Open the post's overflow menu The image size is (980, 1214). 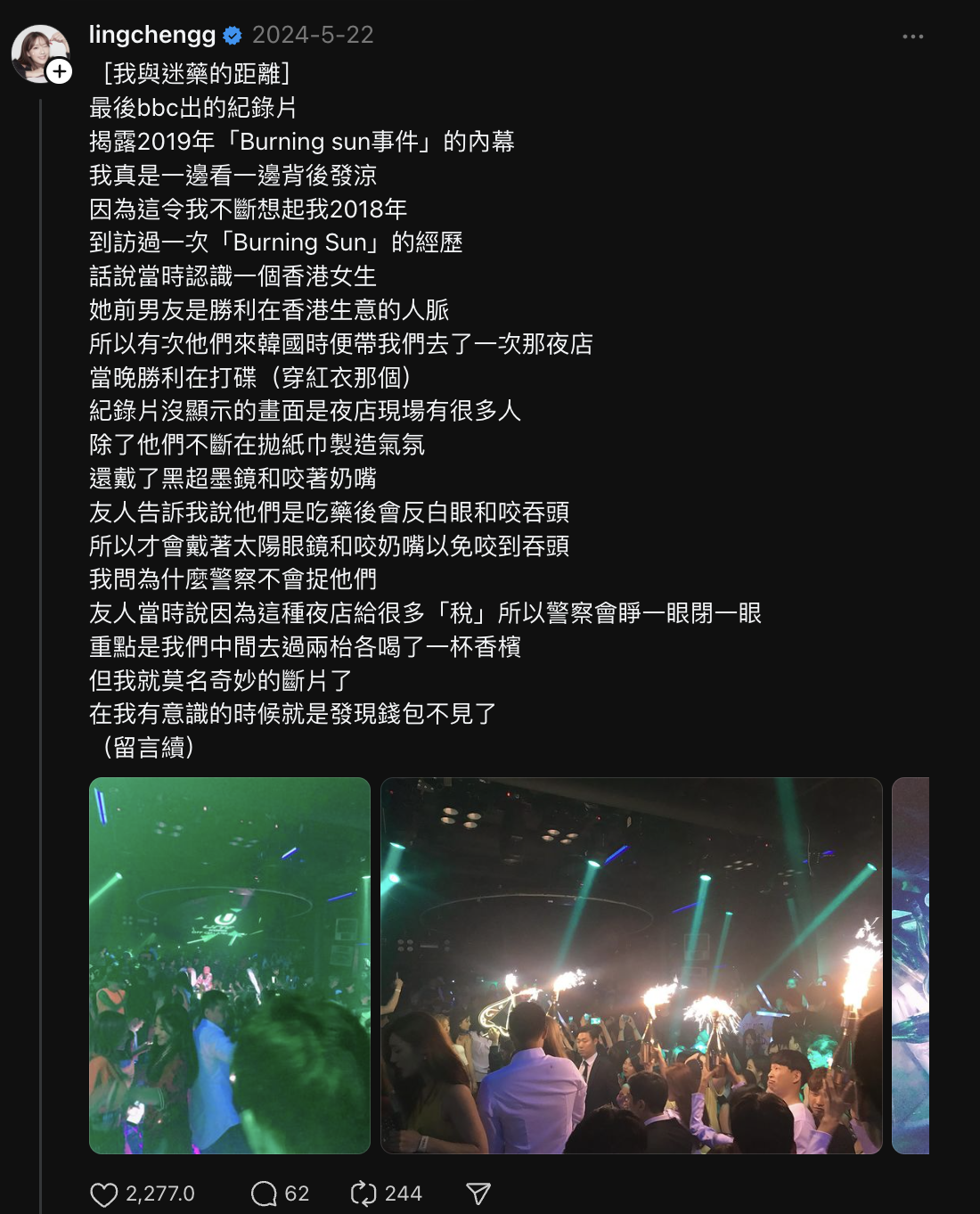[912, 37]
